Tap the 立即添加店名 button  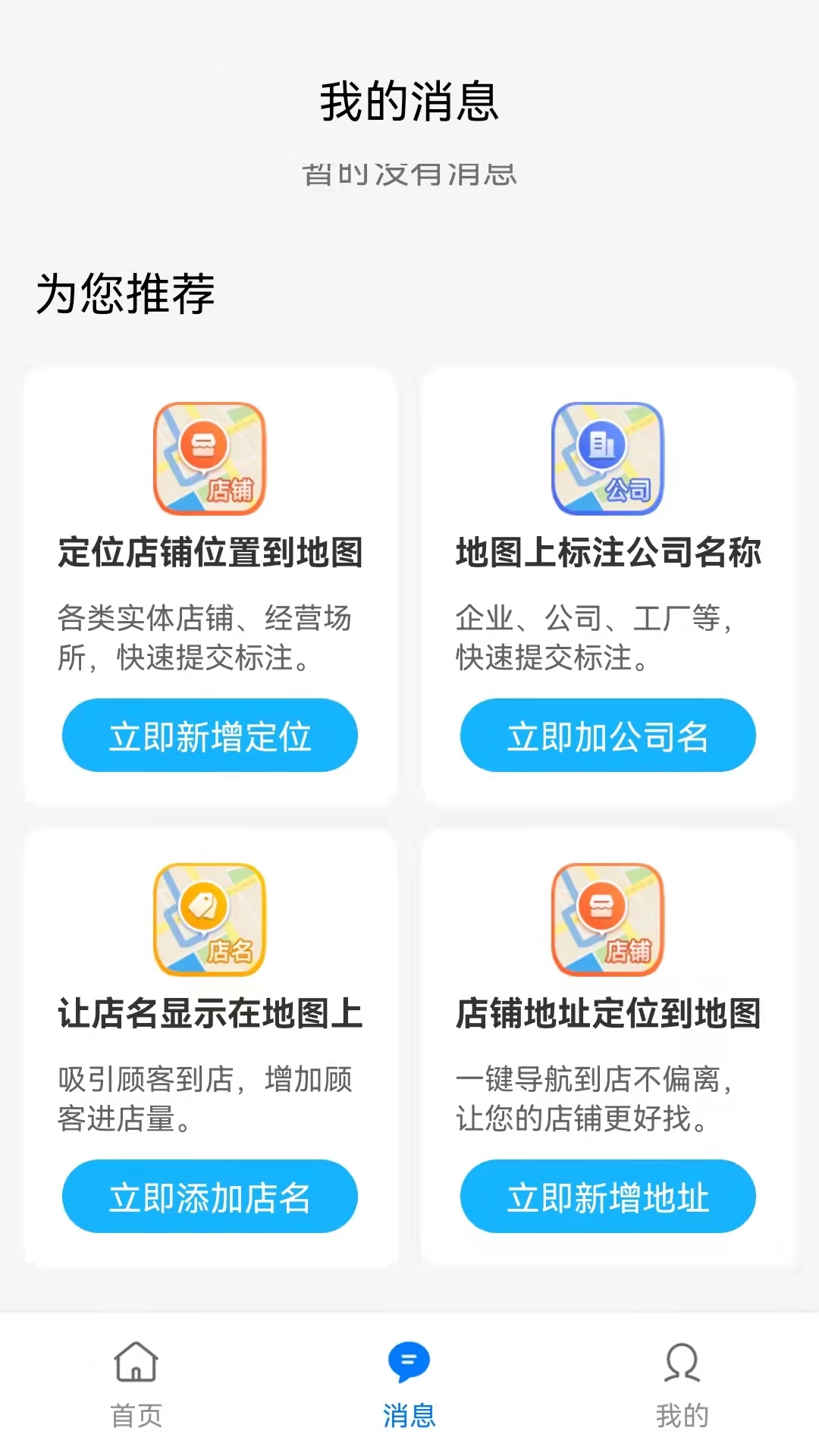coord(209,1197)
